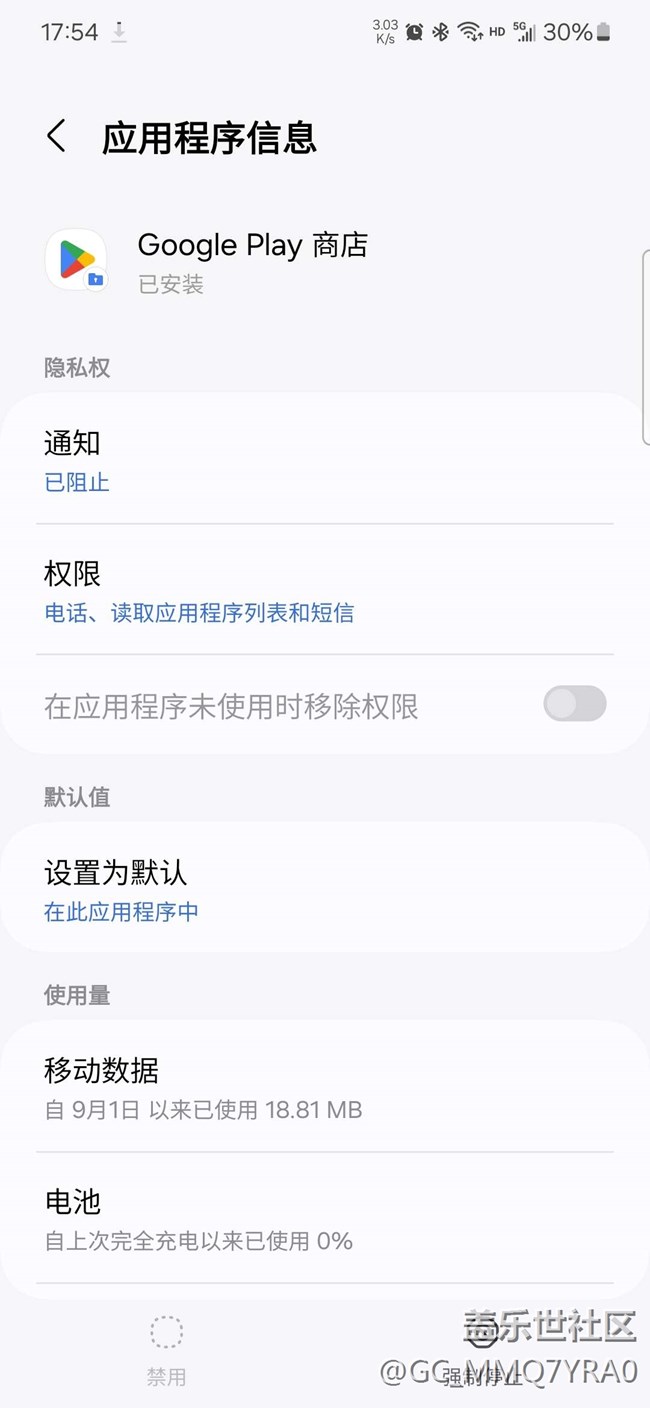
Task: Toggle 在应用程序未使用时移除权限 switch
Action: (574, 704)
